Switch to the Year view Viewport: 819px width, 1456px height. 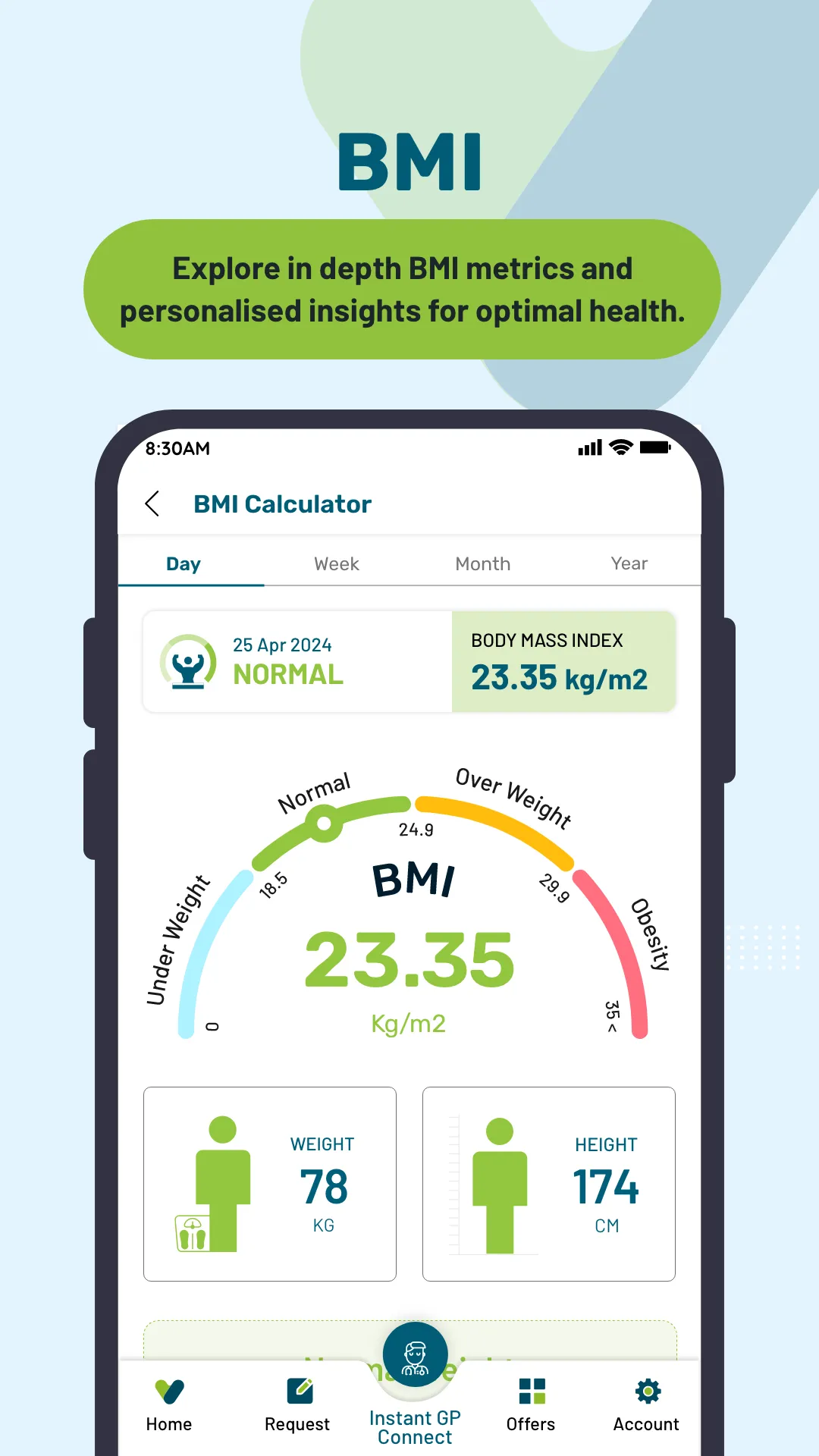629,563
